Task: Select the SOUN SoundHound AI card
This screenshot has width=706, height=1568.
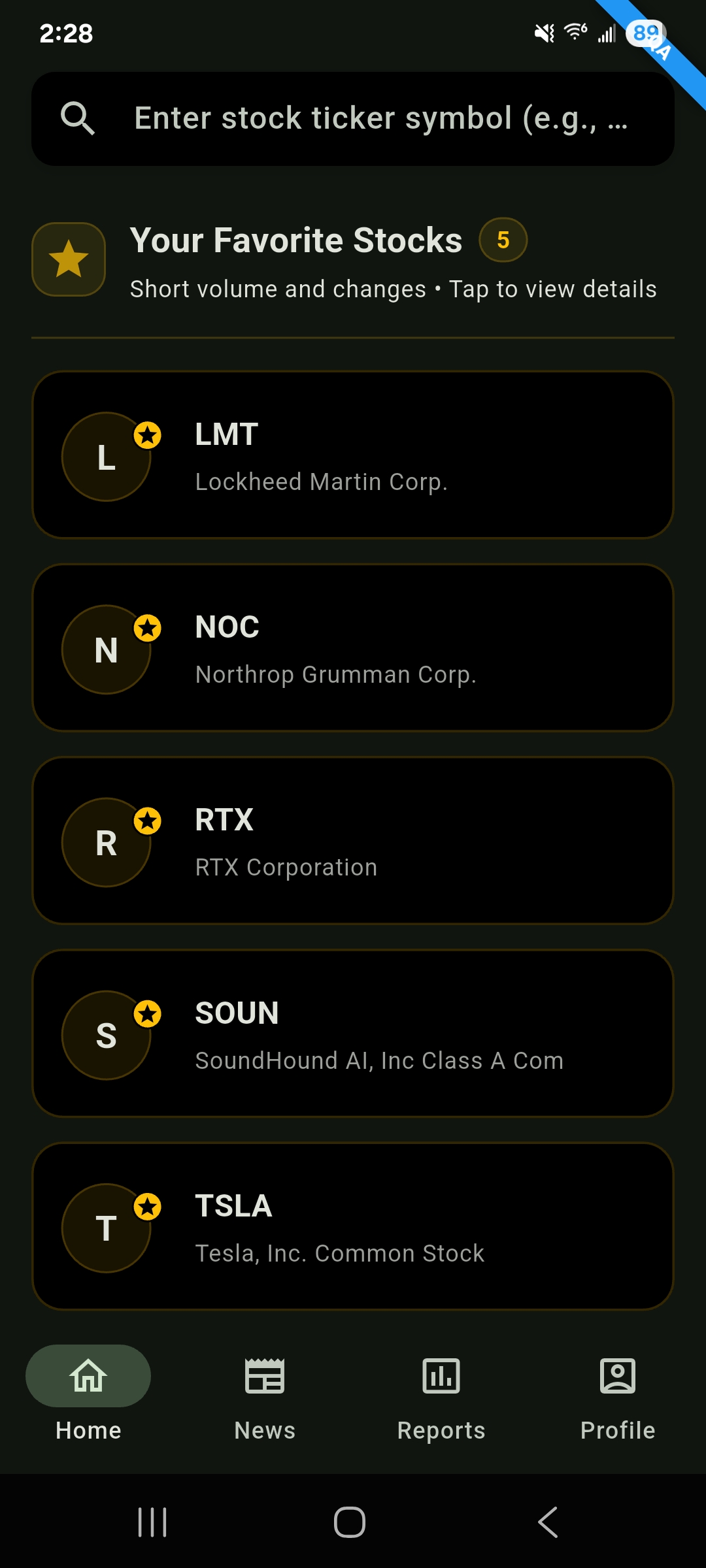Action: [353, 1034]
